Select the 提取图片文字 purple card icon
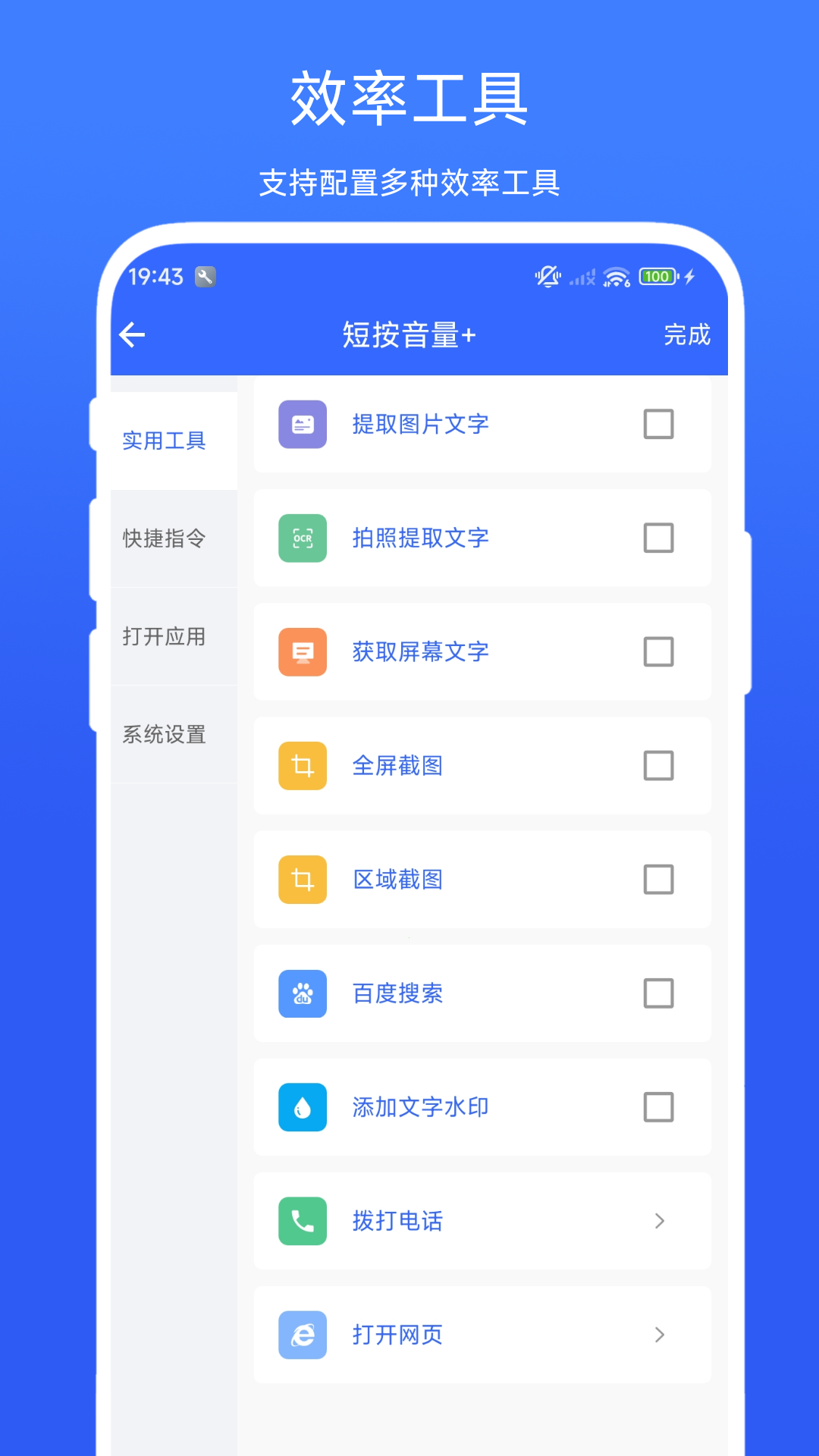This screenshot has height=1456, width=819. tap(302, 425)
